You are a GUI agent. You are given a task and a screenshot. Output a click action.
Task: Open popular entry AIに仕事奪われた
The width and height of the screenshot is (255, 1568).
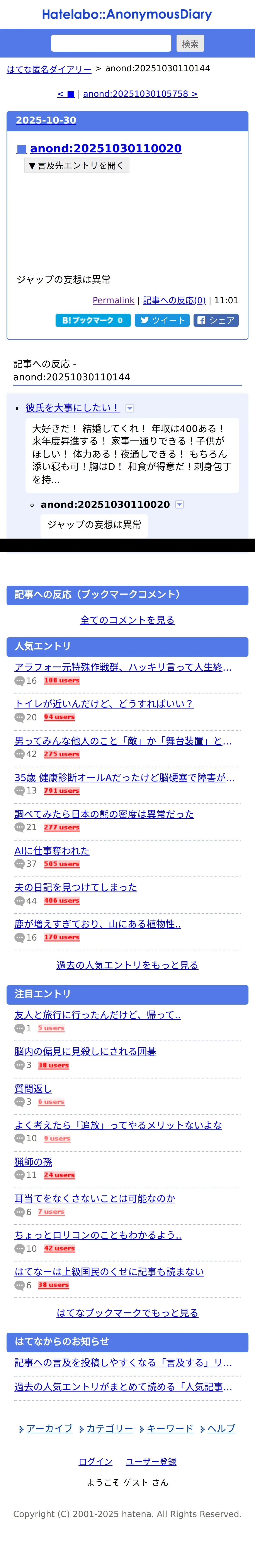coord(52,850)
